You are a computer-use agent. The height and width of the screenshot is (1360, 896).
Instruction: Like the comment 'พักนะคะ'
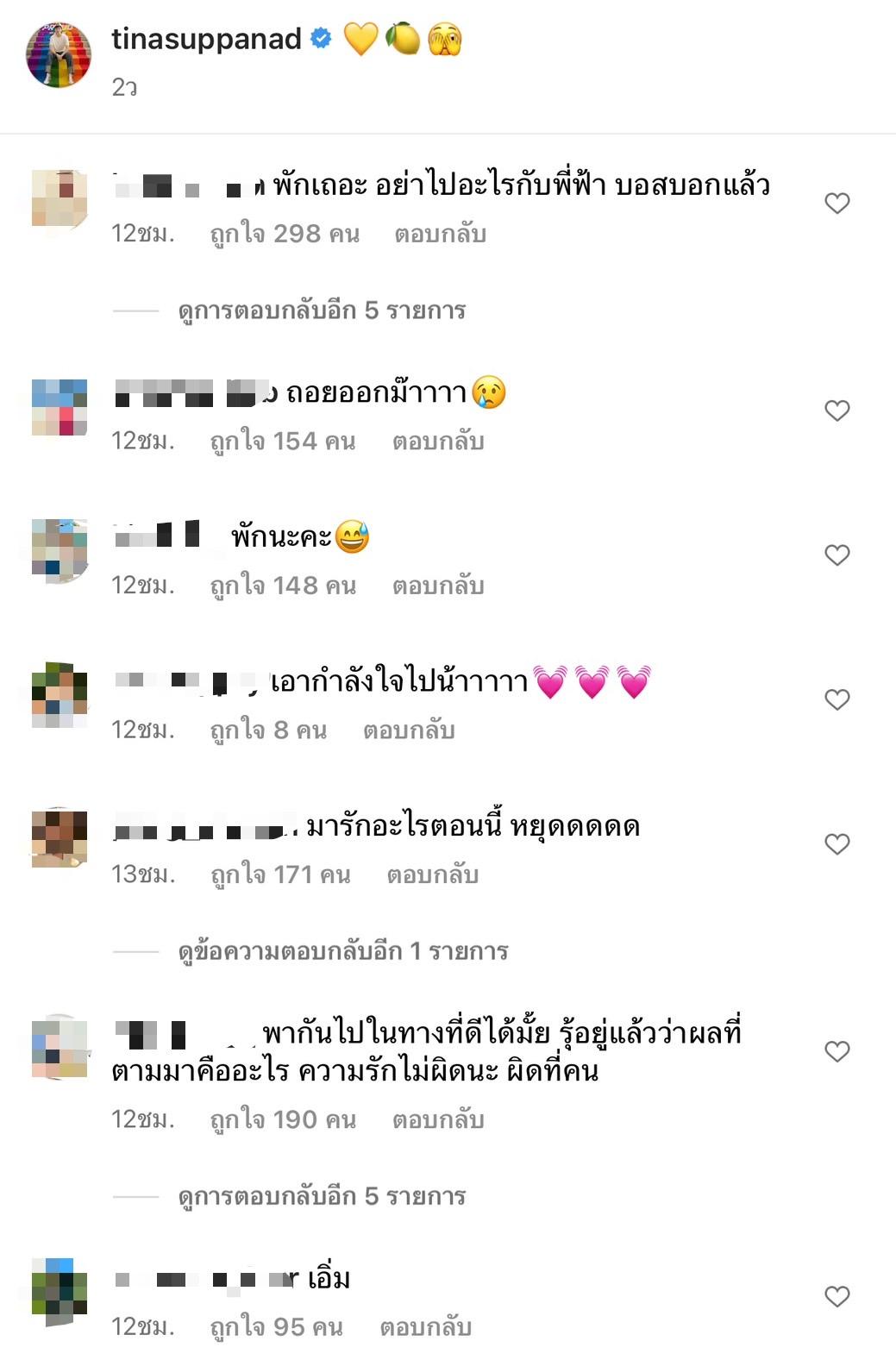836,555
